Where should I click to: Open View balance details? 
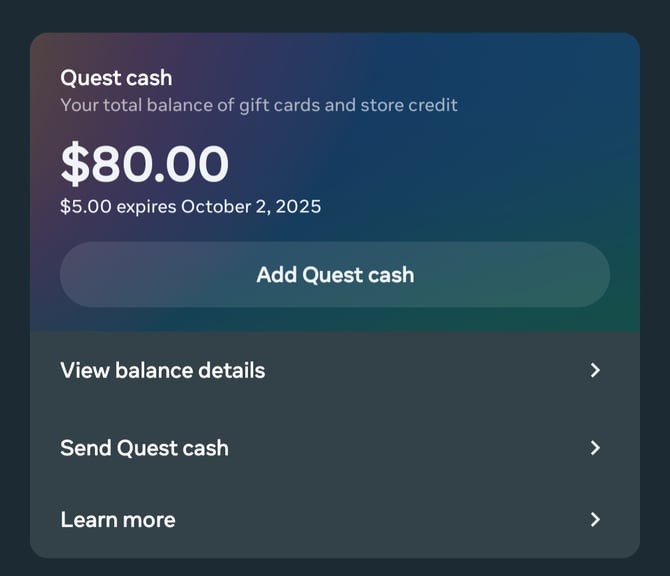click(x=334, y=370)
